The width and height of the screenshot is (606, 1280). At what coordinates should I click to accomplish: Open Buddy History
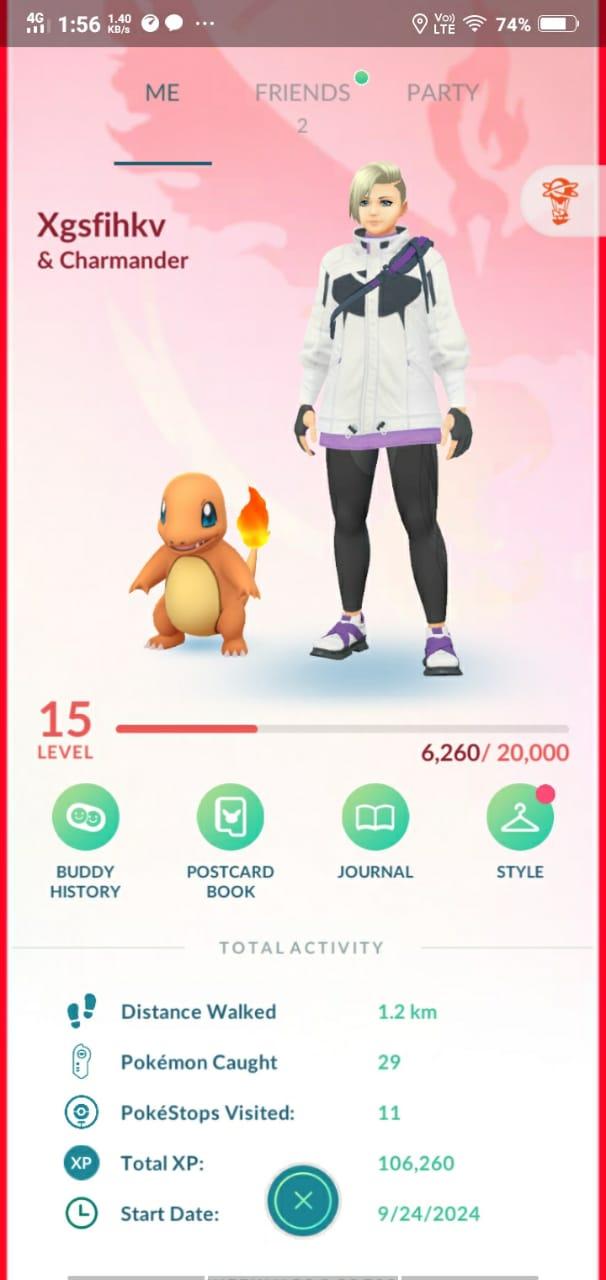[x=85, y=817]
